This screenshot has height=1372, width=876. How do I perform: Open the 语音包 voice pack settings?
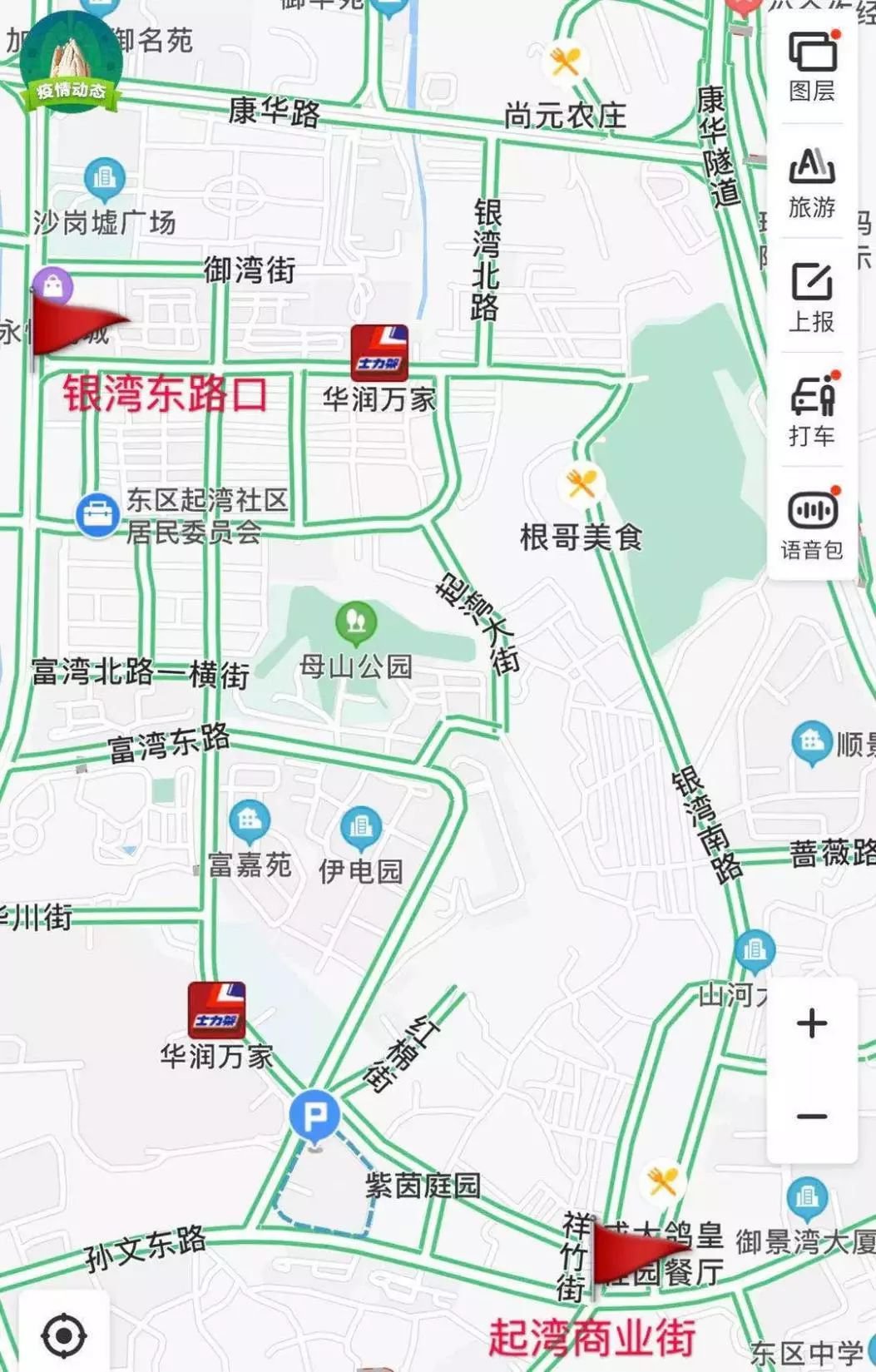812,523
